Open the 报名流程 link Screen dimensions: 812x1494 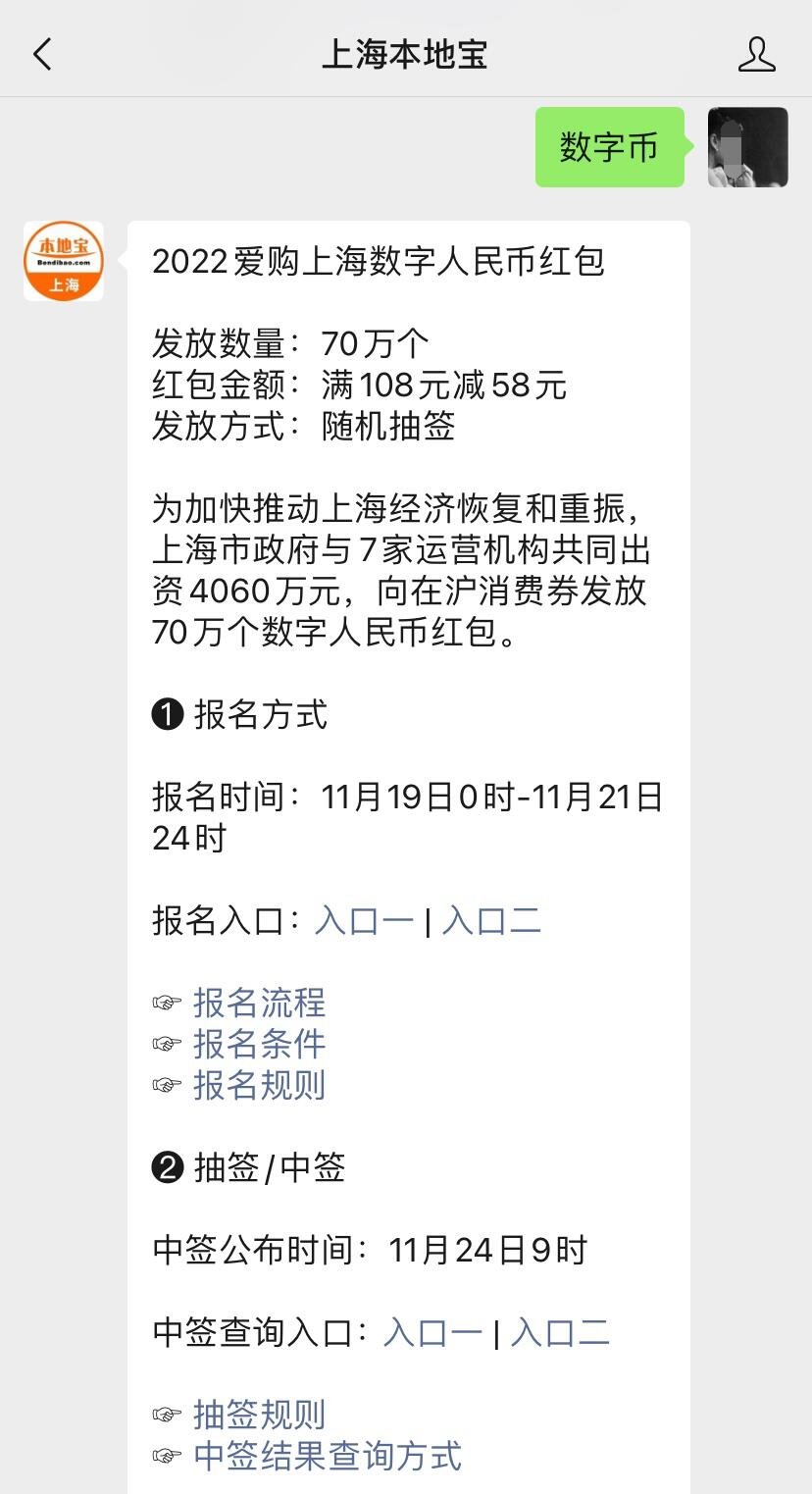tap(259, 1004)
